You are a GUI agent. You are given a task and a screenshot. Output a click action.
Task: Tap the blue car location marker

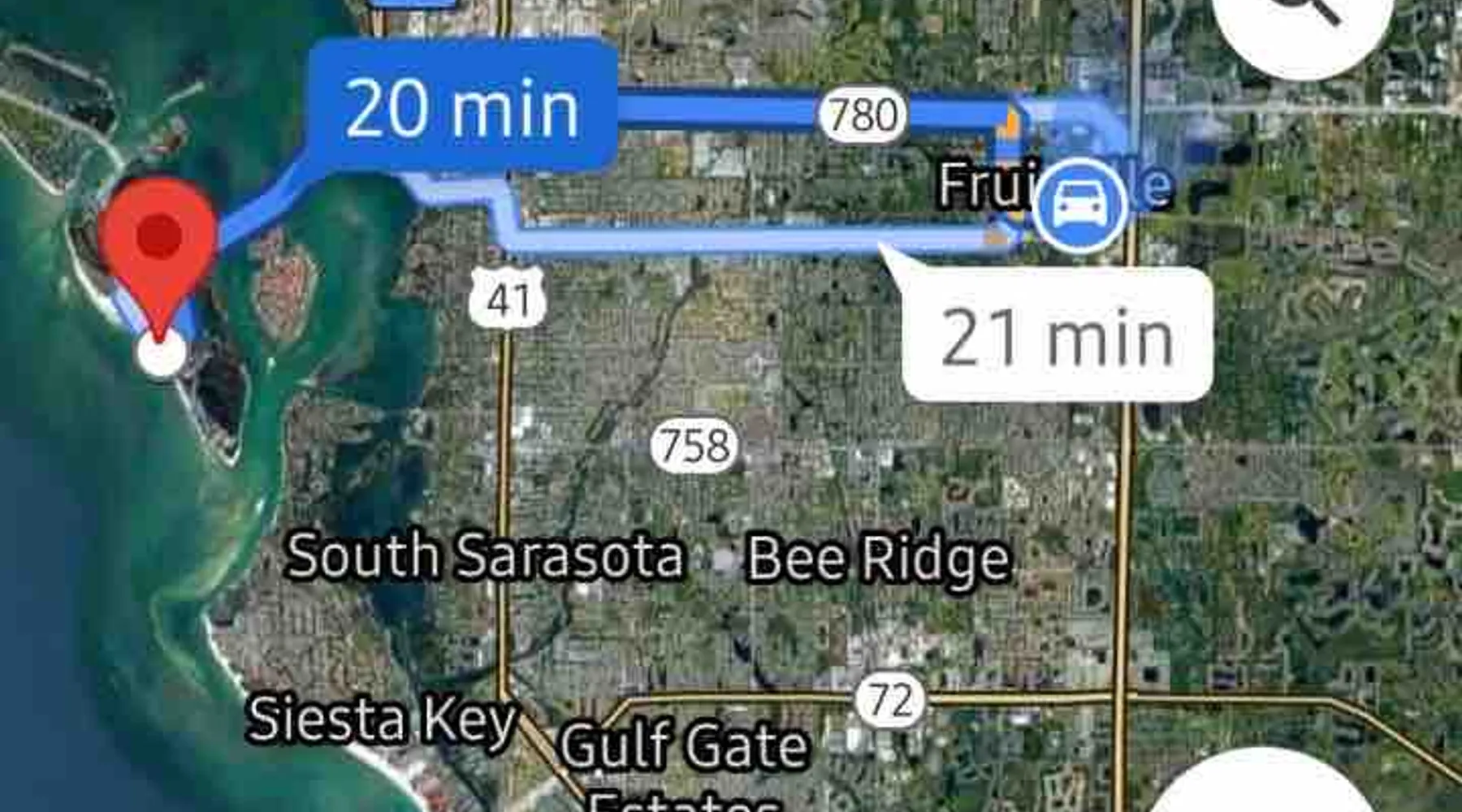[1080, 205]
